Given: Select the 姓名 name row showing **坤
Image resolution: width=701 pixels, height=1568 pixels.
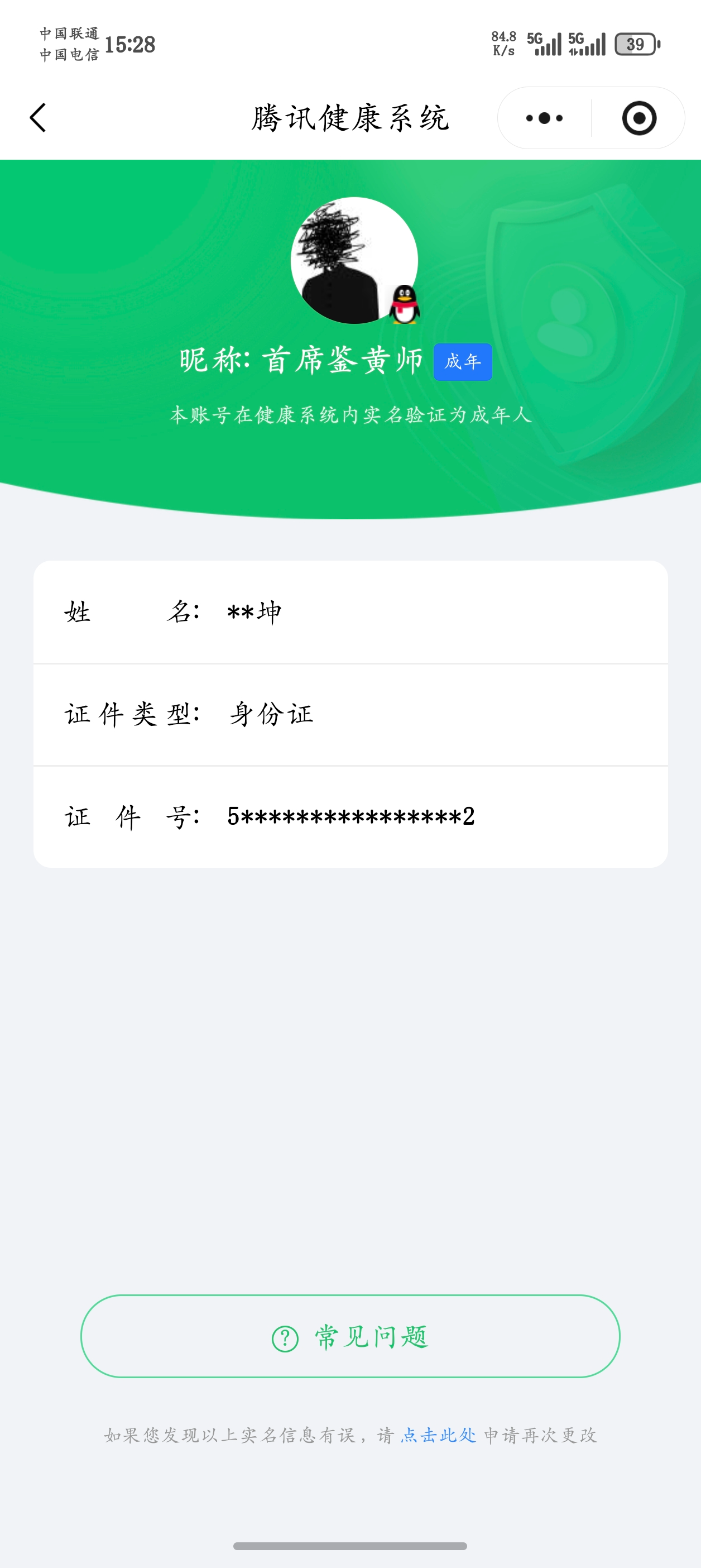Looking at the screenshot, I should (x=350, y=613).
